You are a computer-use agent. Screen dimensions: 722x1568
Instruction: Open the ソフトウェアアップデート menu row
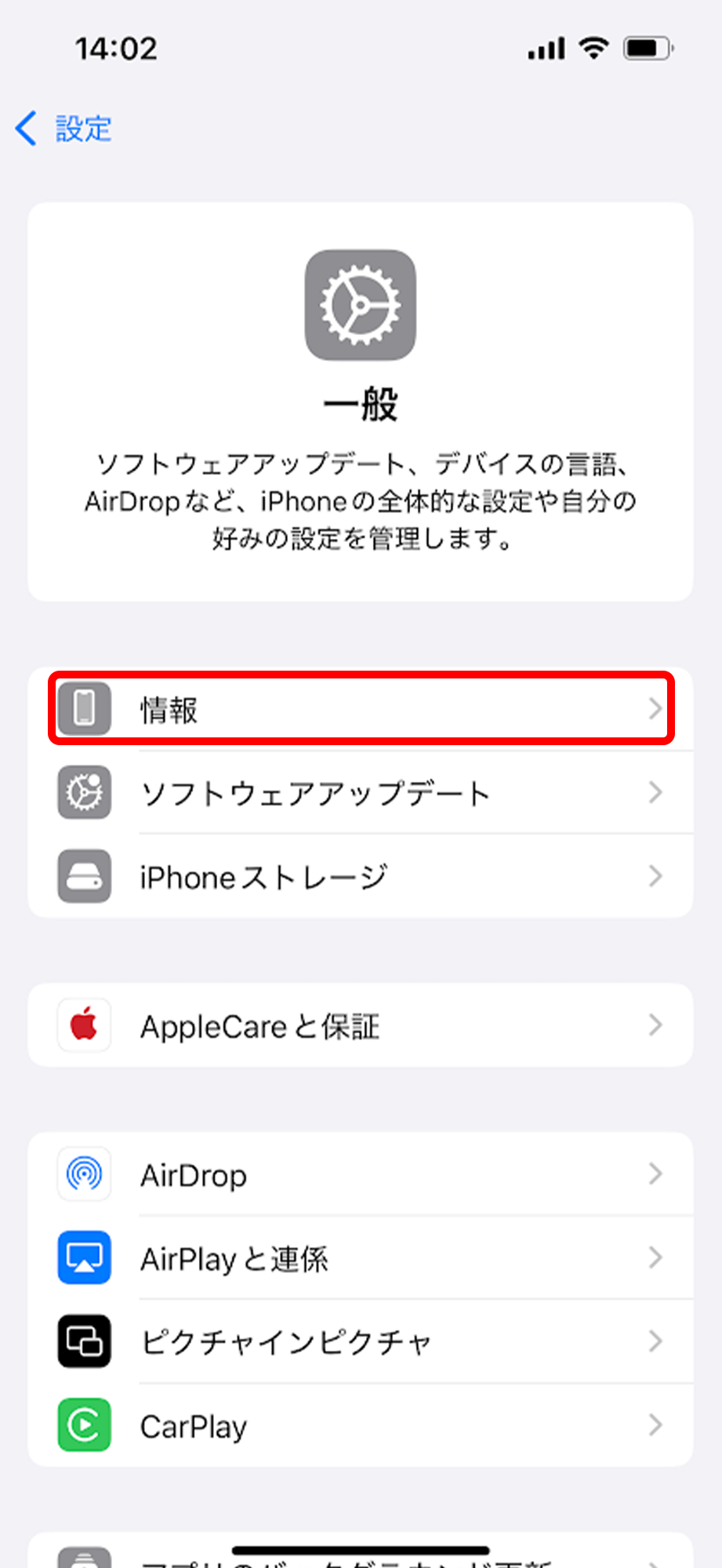click(x=361, y=792)
